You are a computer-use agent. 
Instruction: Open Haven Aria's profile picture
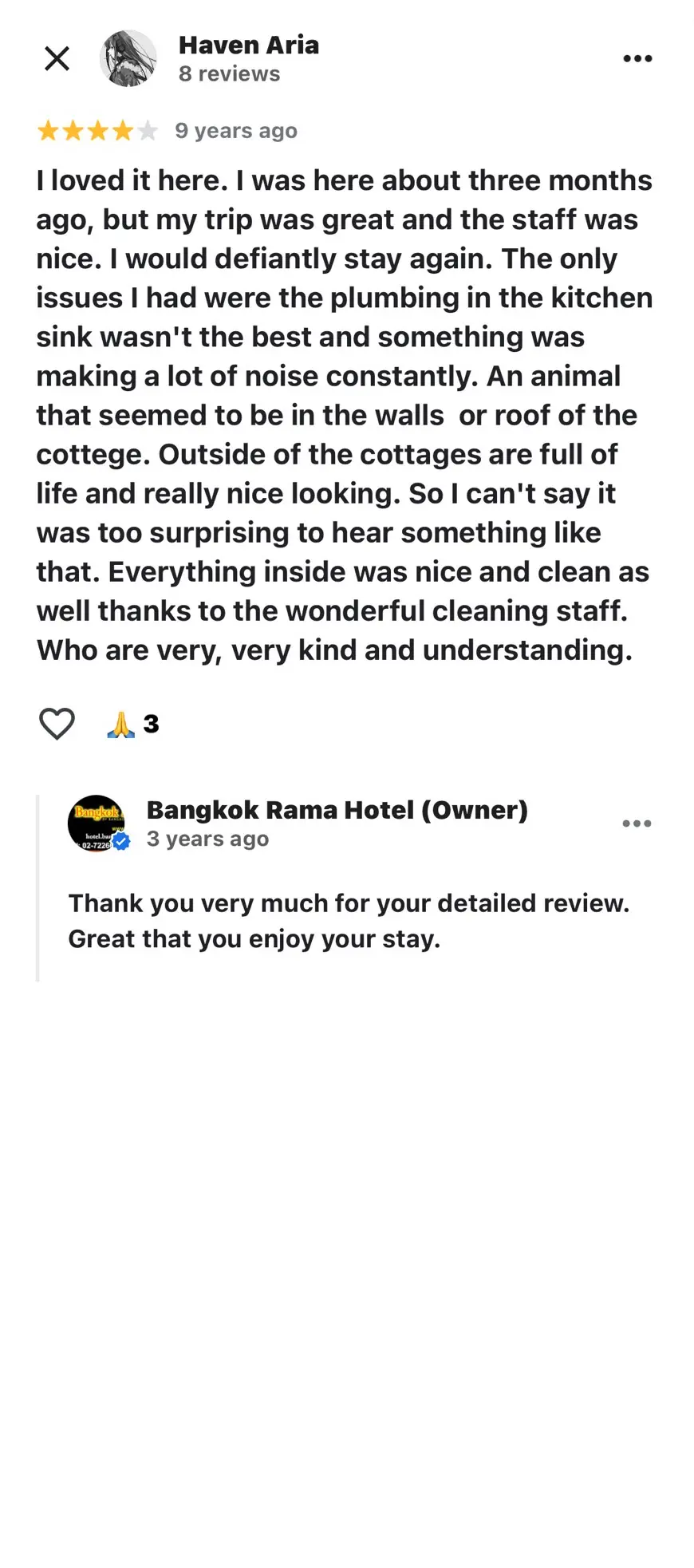(x=128, y=58)
